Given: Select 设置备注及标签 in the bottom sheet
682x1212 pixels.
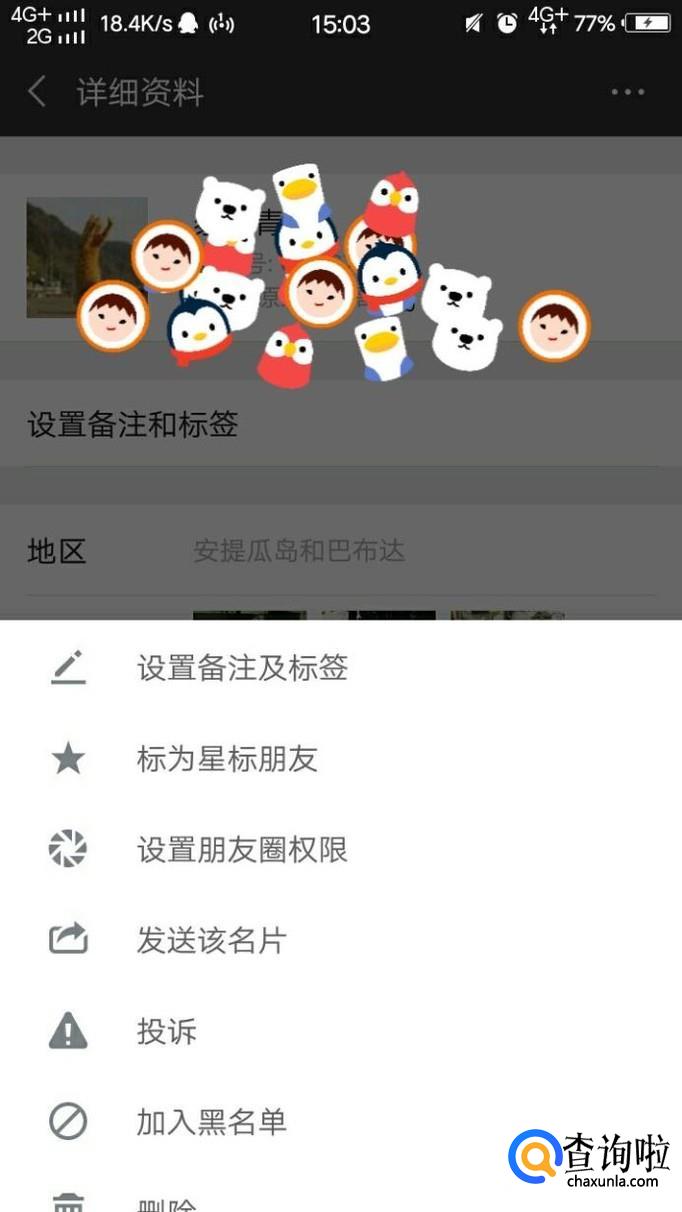Looking at the screenshot, I should click(x=242, y=668).
